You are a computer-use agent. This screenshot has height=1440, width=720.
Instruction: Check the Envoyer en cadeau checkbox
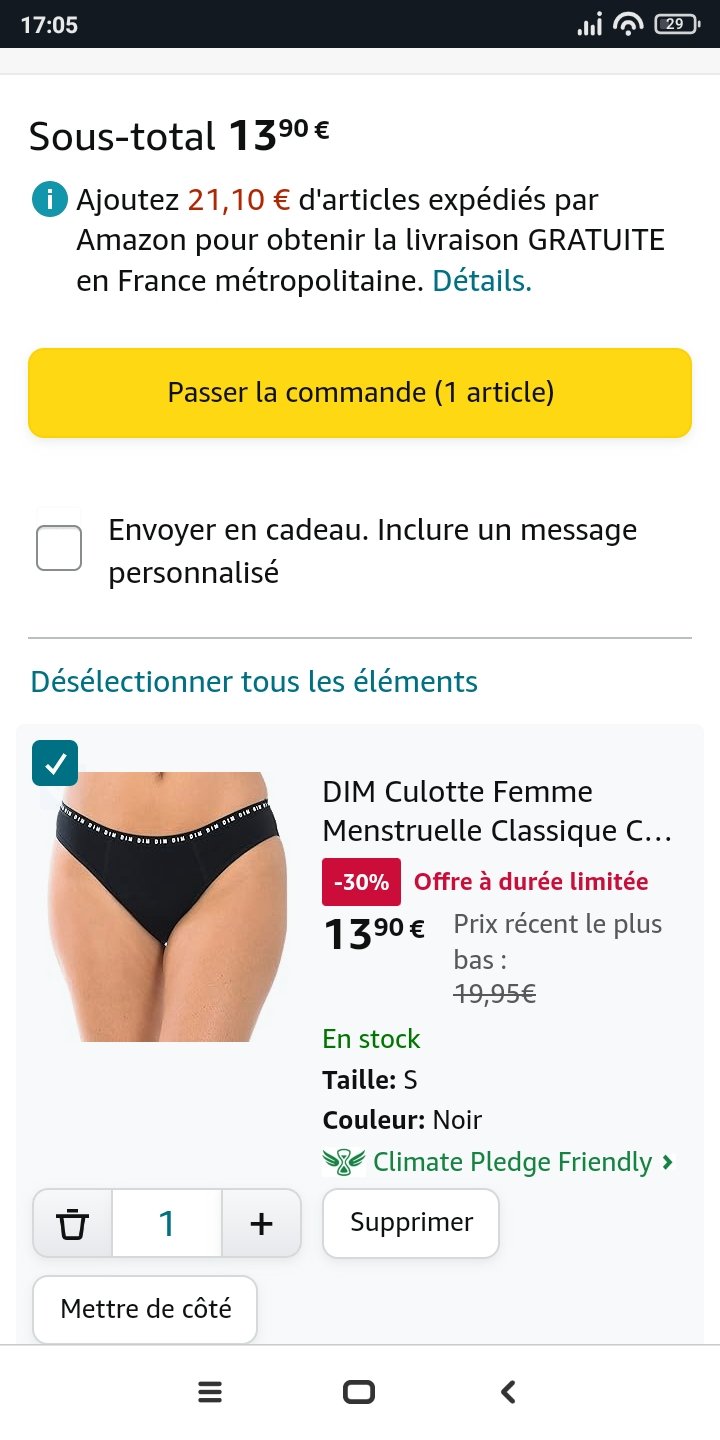pos(59,548)
